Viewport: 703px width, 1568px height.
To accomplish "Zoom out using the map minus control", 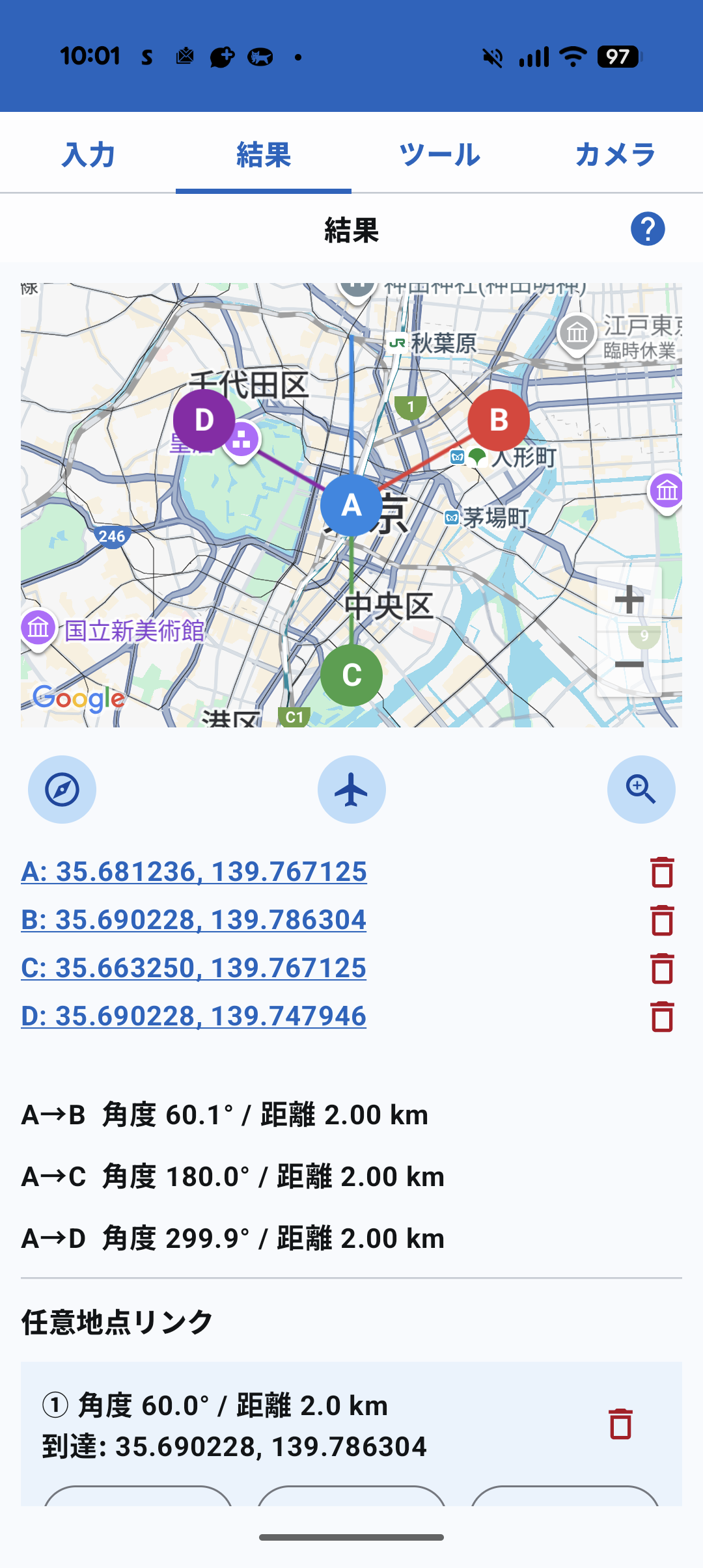I will (629, 664).
